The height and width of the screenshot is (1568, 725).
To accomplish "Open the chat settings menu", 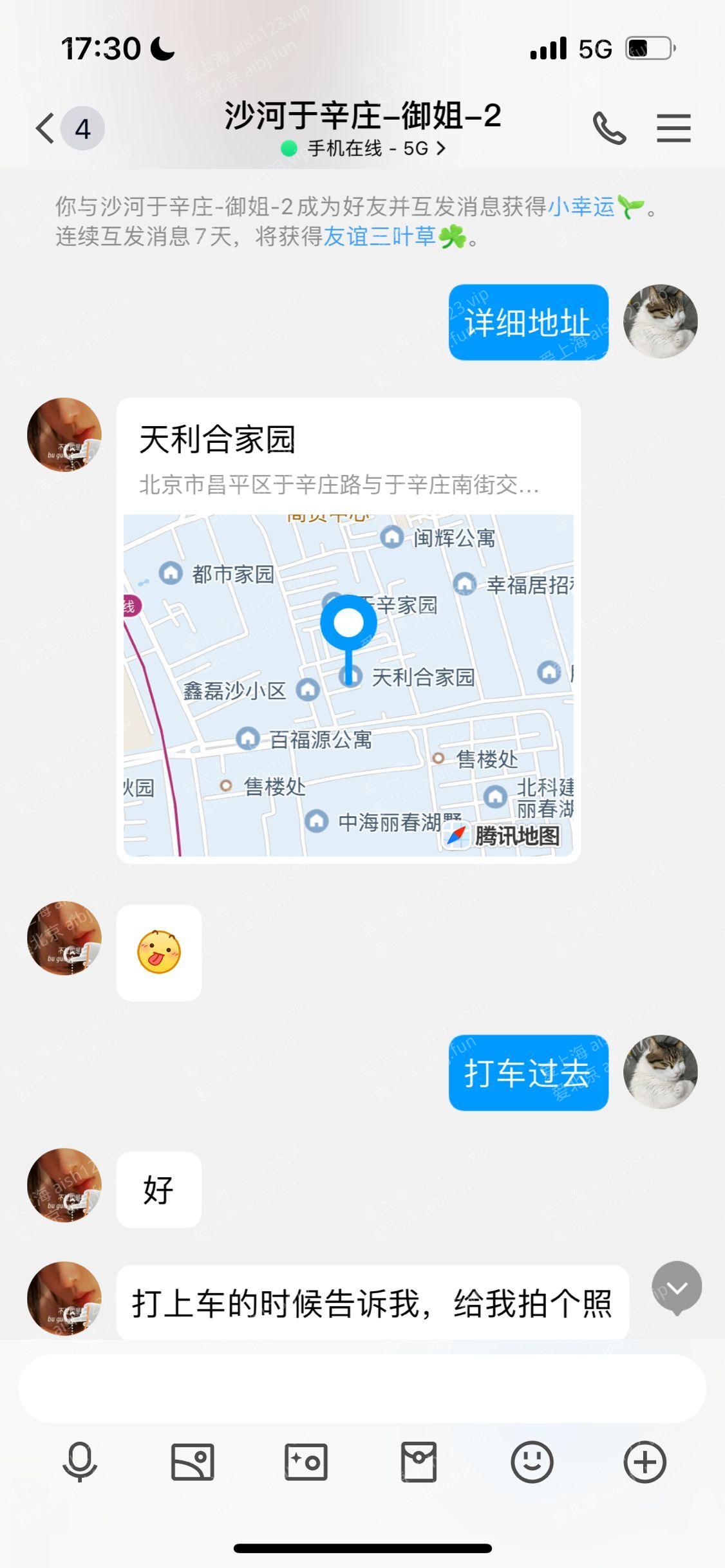I will click(x=673, y=128).
